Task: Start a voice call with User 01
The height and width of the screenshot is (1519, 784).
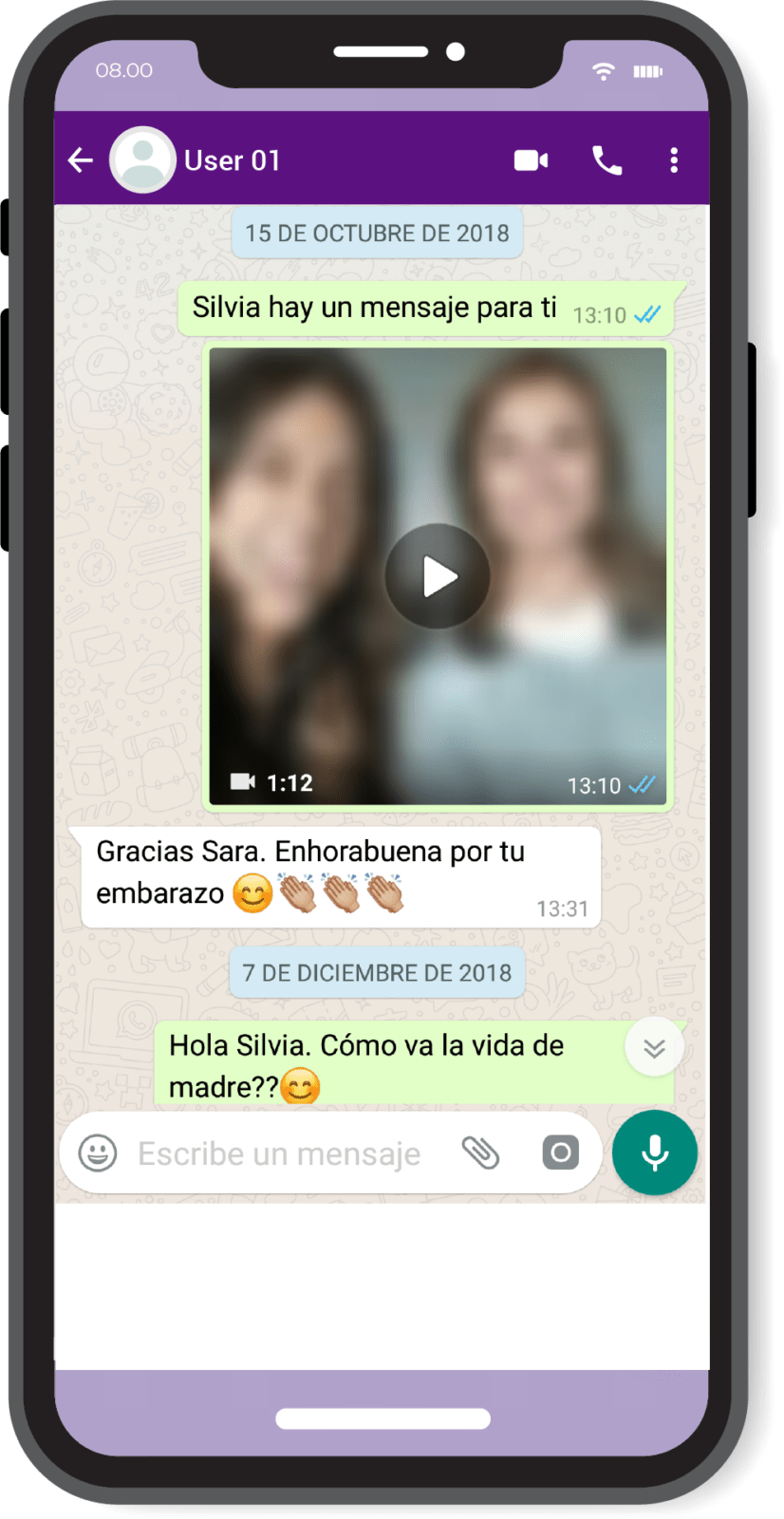Action: pyautogui.click(x=606, y=159)
